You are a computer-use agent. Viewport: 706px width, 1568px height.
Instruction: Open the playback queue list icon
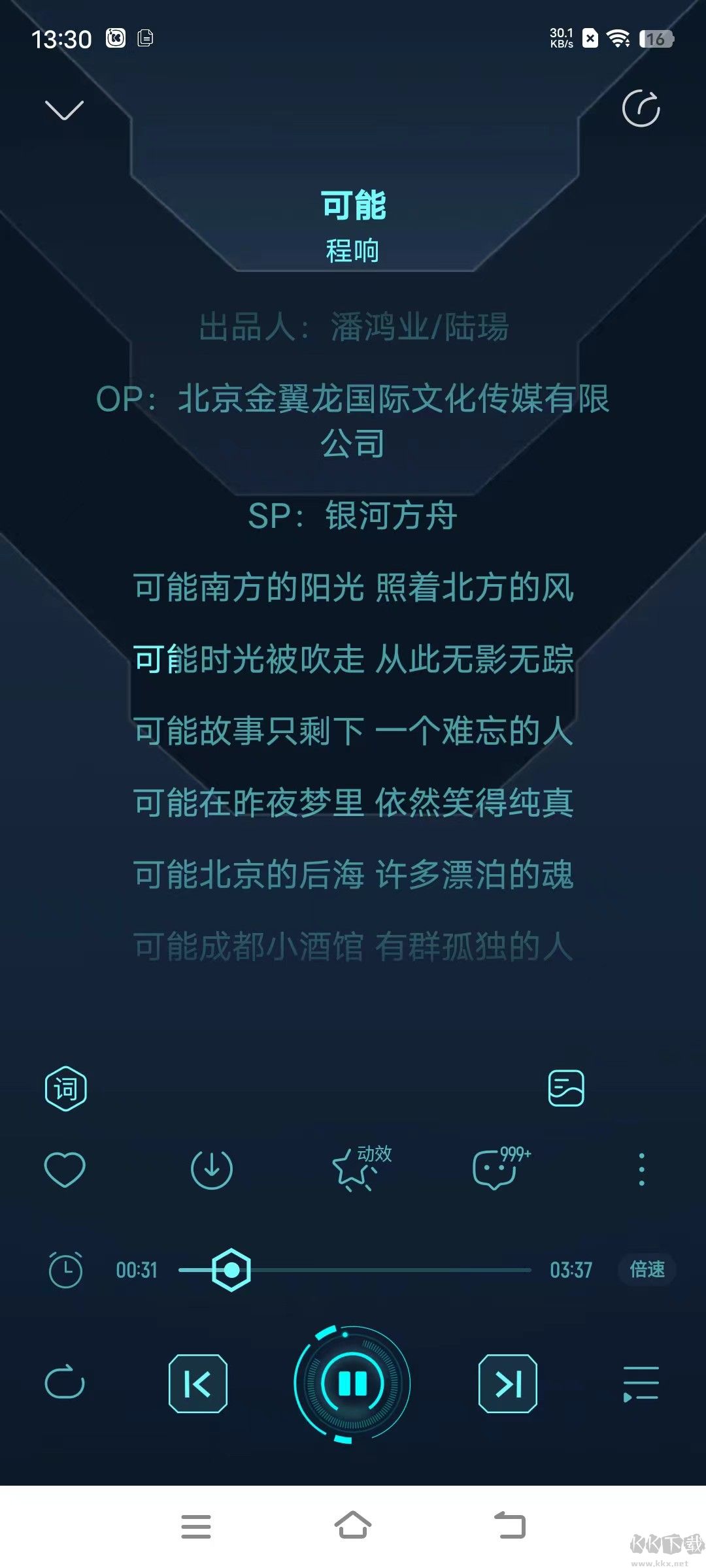click(642, 1382)
